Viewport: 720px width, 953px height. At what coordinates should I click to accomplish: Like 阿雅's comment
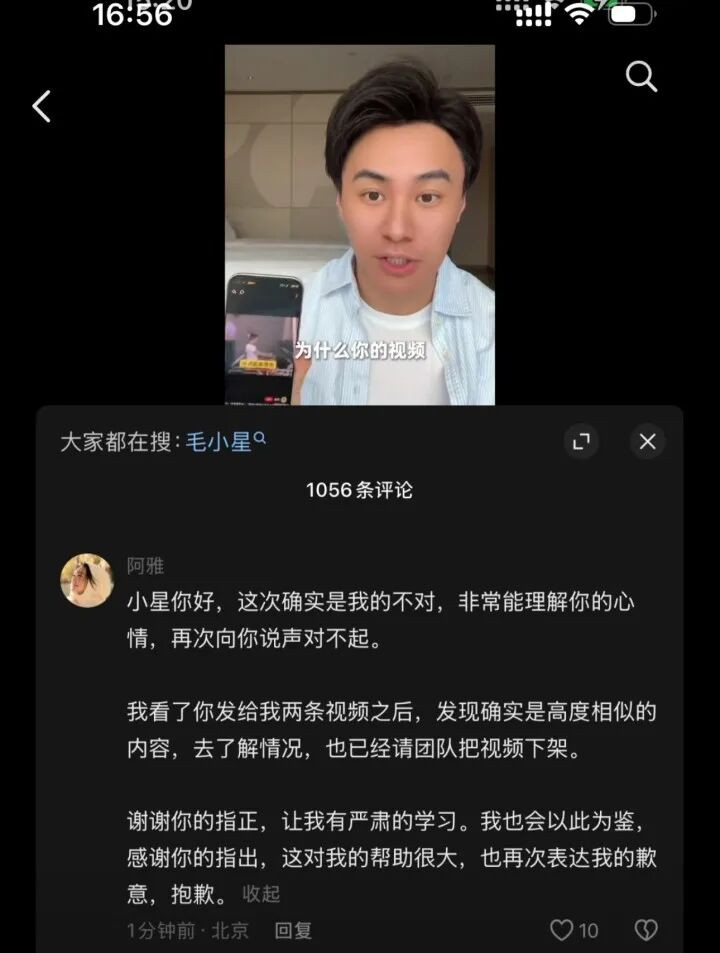point(574,931)
